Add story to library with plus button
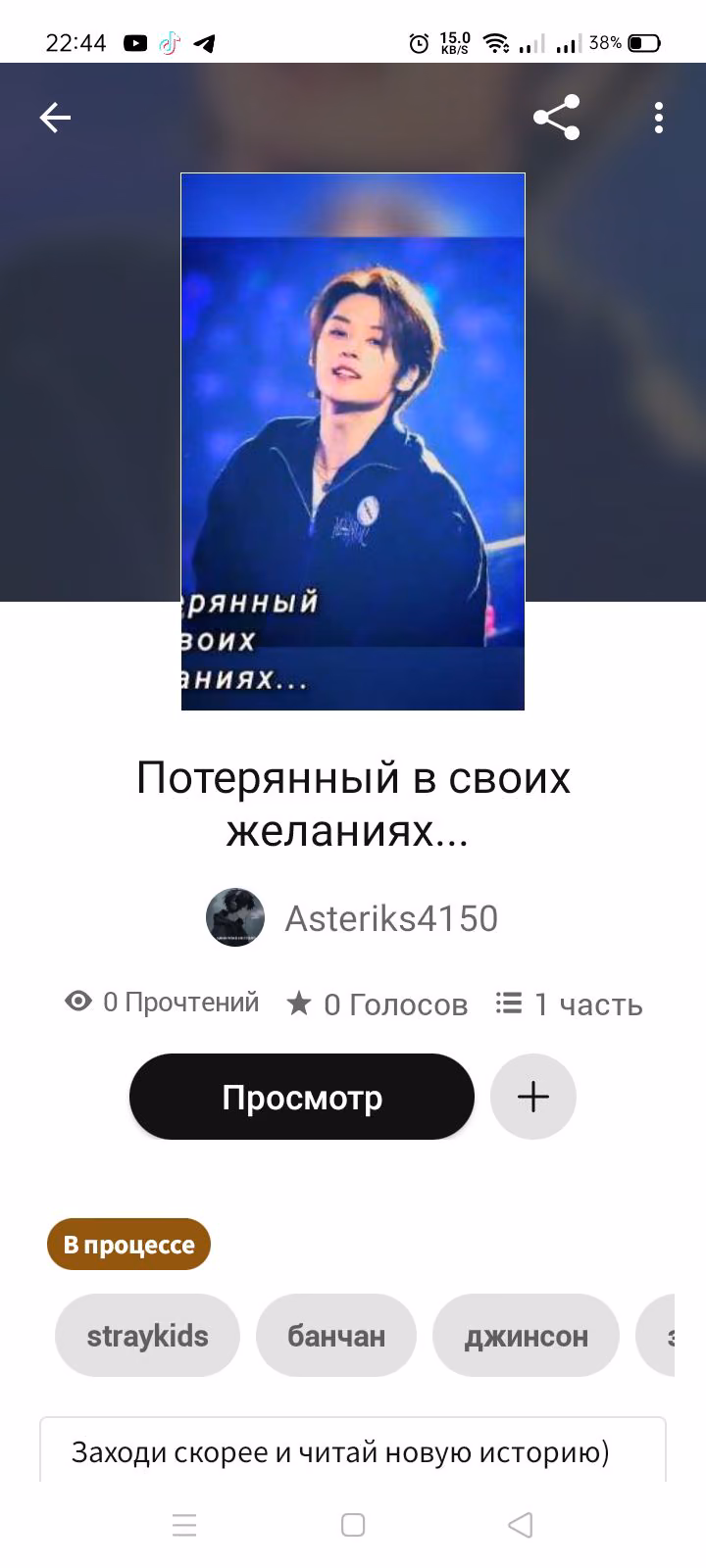 pos(533,1097)
